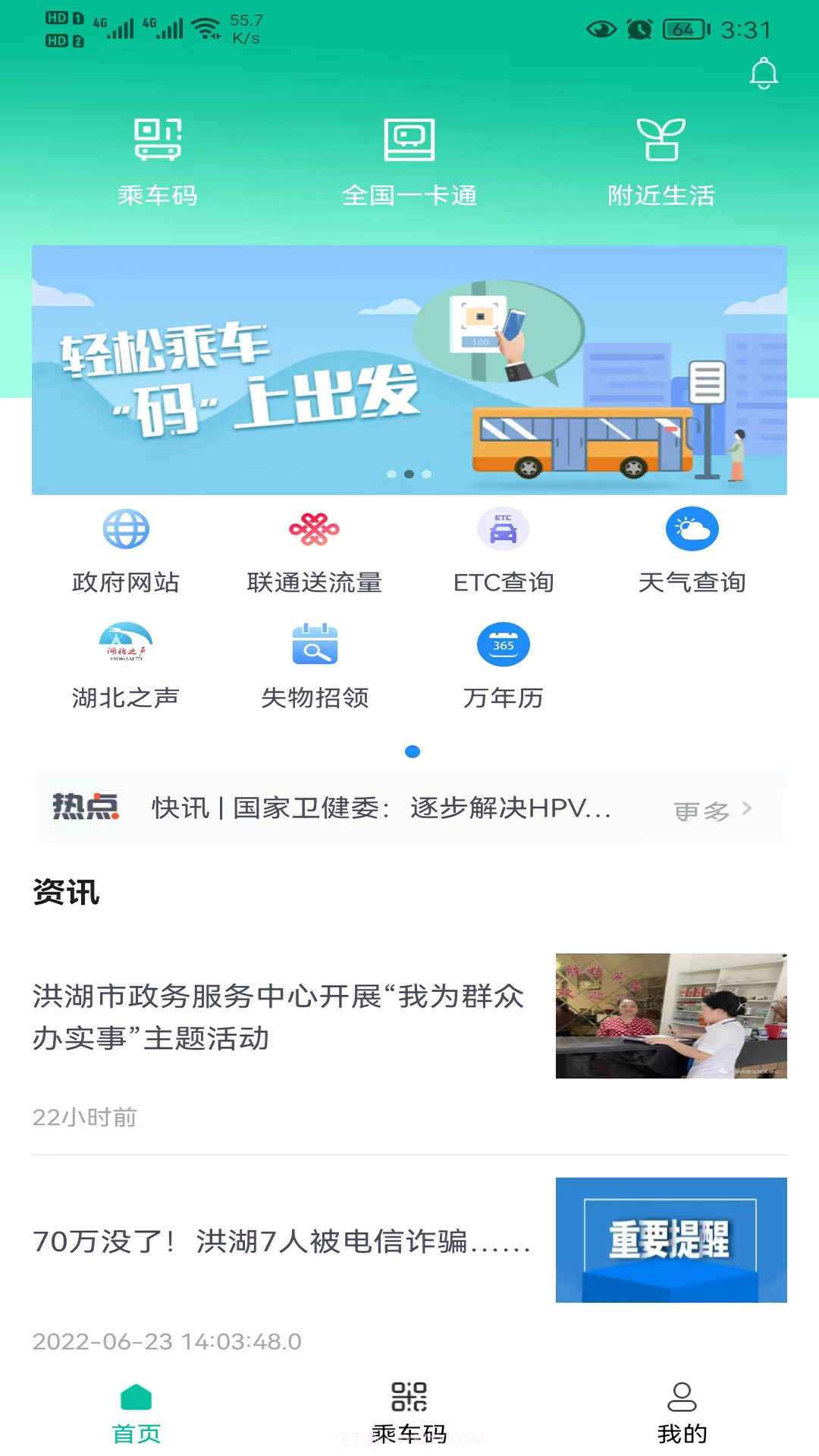Select the second carousel indicator dot
This screenshot has width=819, height=1456.
409,474
